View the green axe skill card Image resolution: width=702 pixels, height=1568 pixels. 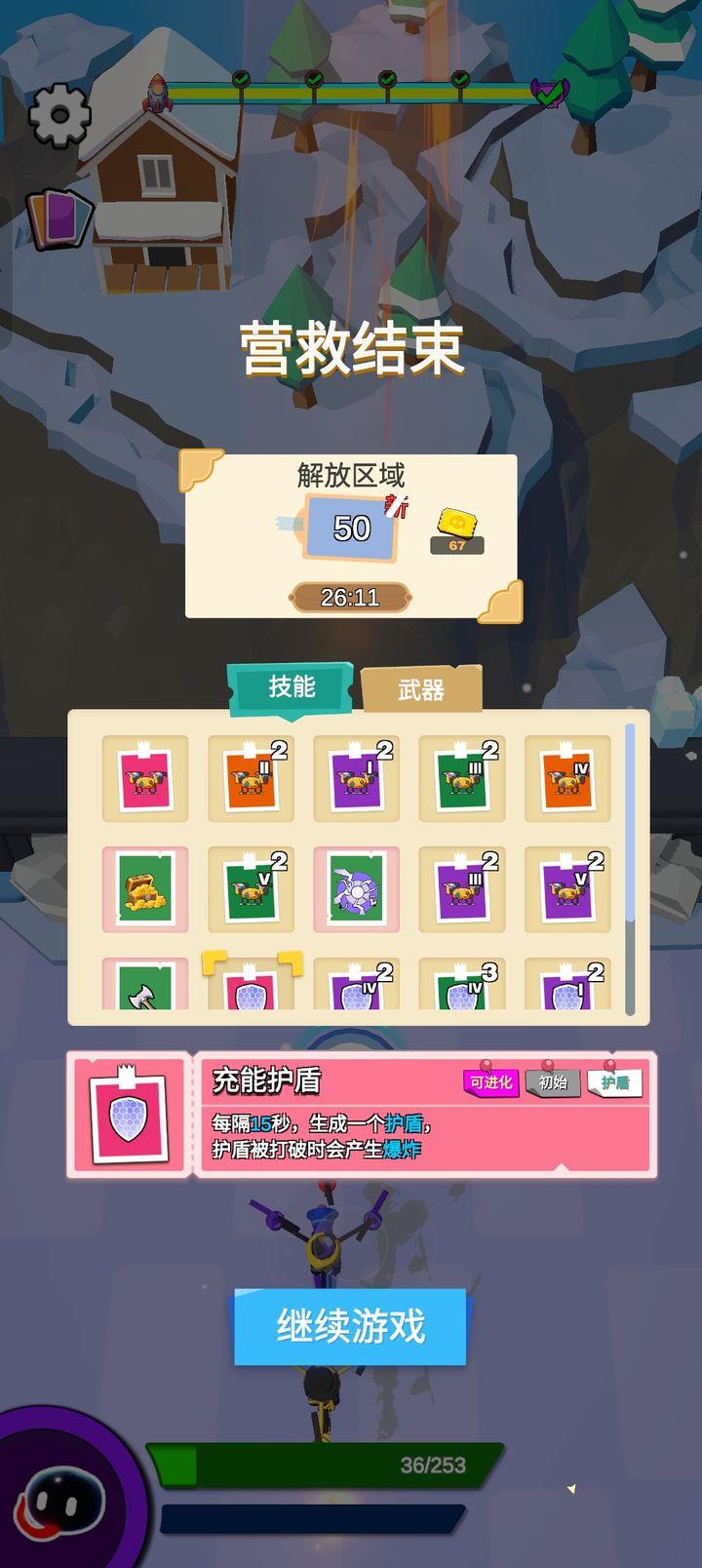click(145, 987)
